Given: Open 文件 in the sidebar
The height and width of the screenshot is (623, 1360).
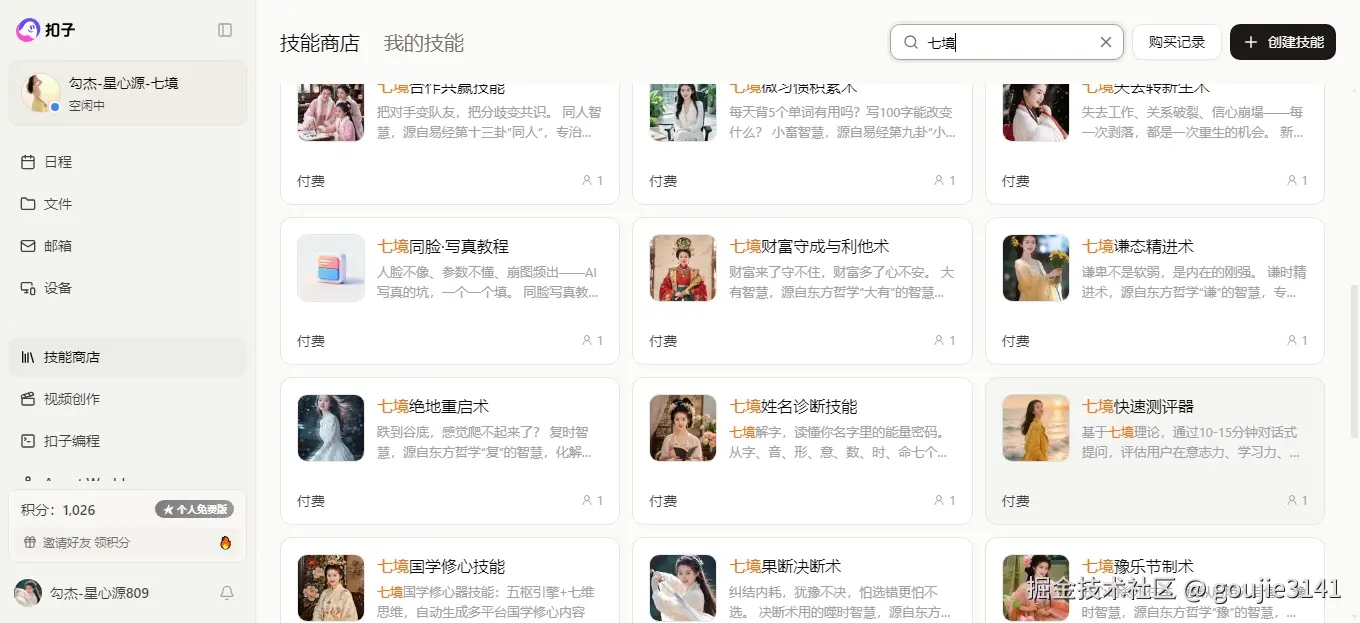Looking at the screenshot, I should tap(58, 204).
